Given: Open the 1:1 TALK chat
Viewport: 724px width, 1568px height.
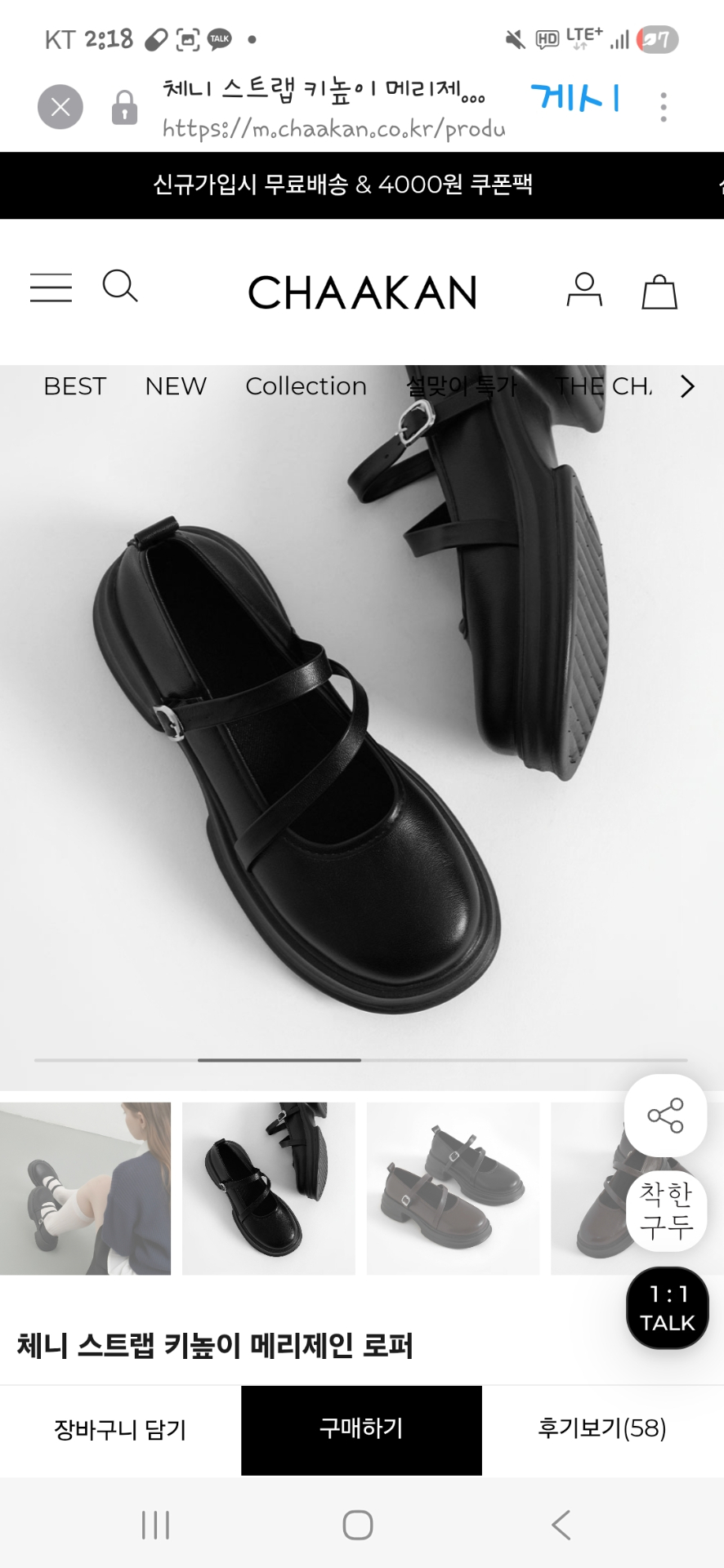Looking at the screenshot, I should click(x=668, y=1308).
